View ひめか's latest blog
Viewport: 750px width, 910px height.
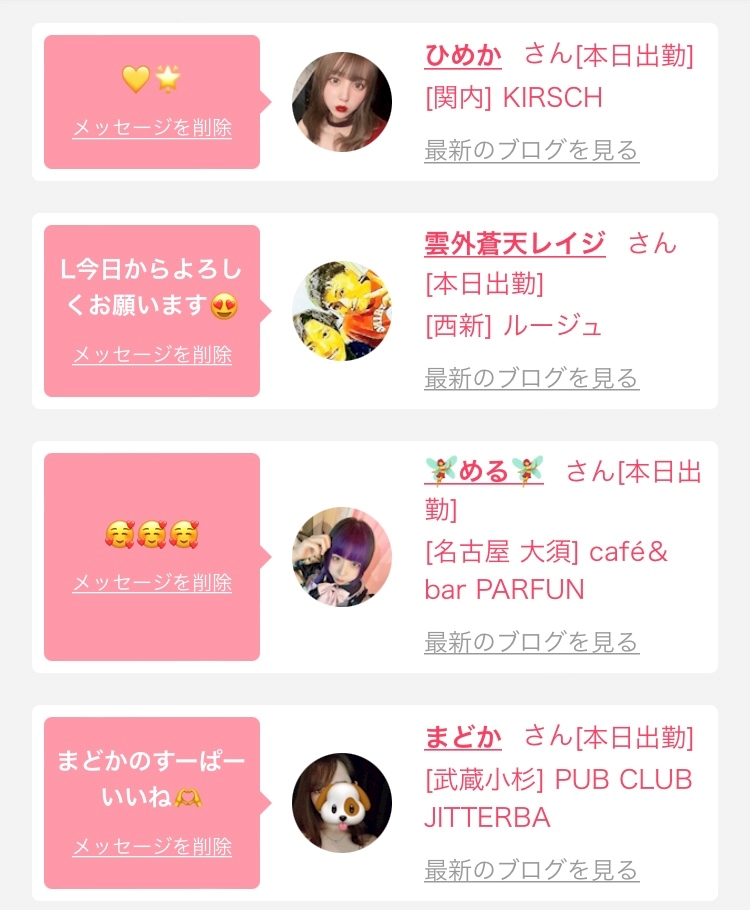(x=531, y=151)
